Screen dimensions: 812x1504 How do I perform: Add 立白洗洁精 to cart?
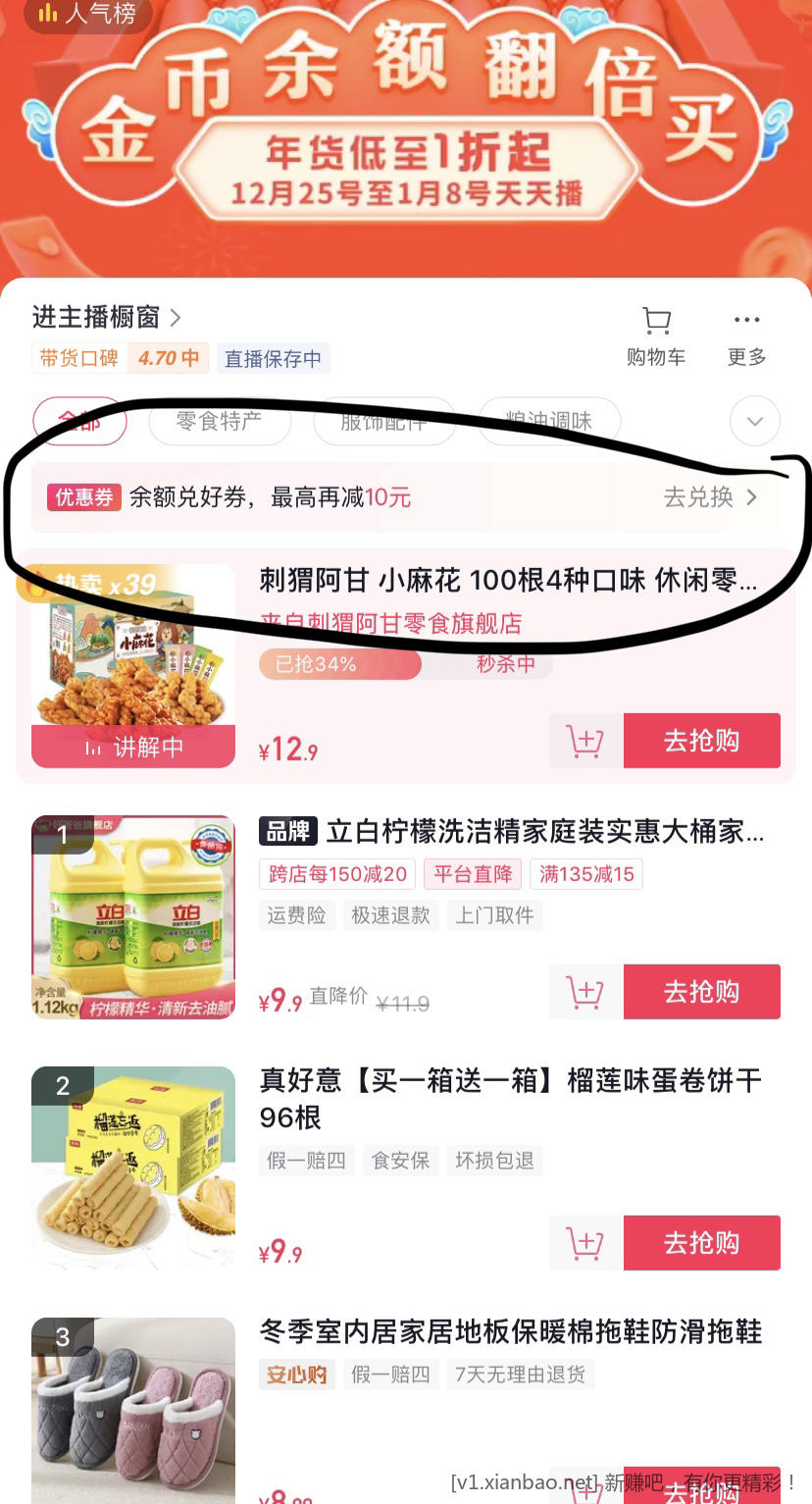(x=585, y=992)
